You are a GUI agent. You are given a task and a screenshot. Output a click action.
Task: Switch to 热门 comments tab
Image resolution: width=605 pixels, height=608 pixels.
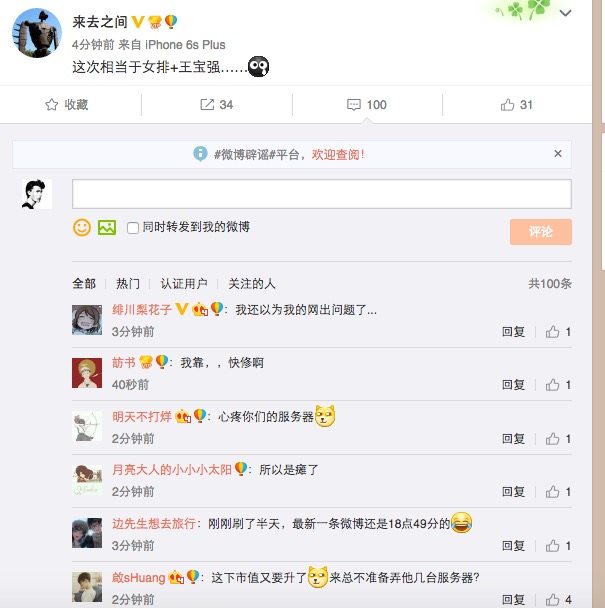[x=128, y=284]
